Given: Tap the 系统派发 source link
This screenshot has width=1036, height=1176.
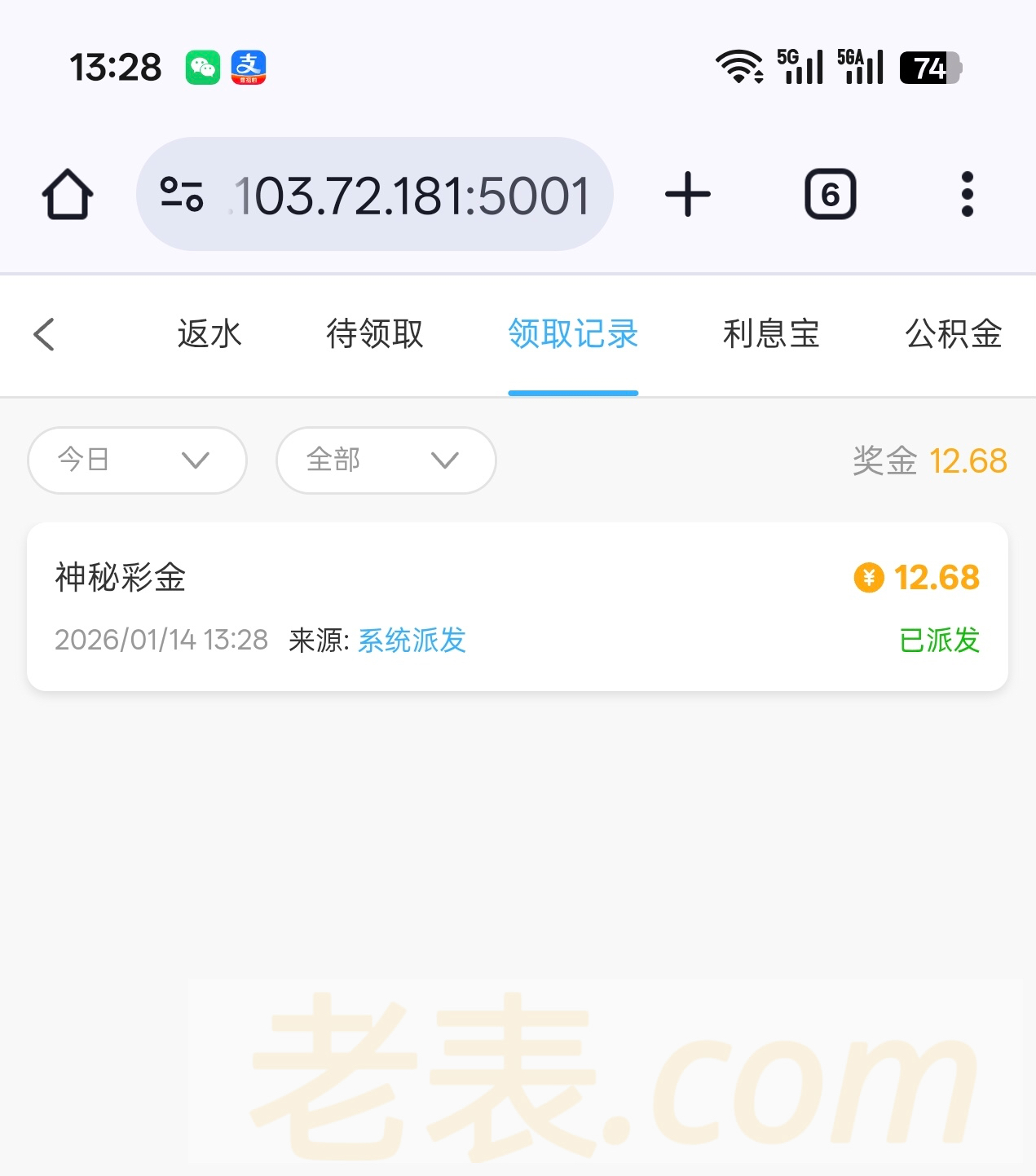Looking at the screenshot, I should (x=412, y=641).
